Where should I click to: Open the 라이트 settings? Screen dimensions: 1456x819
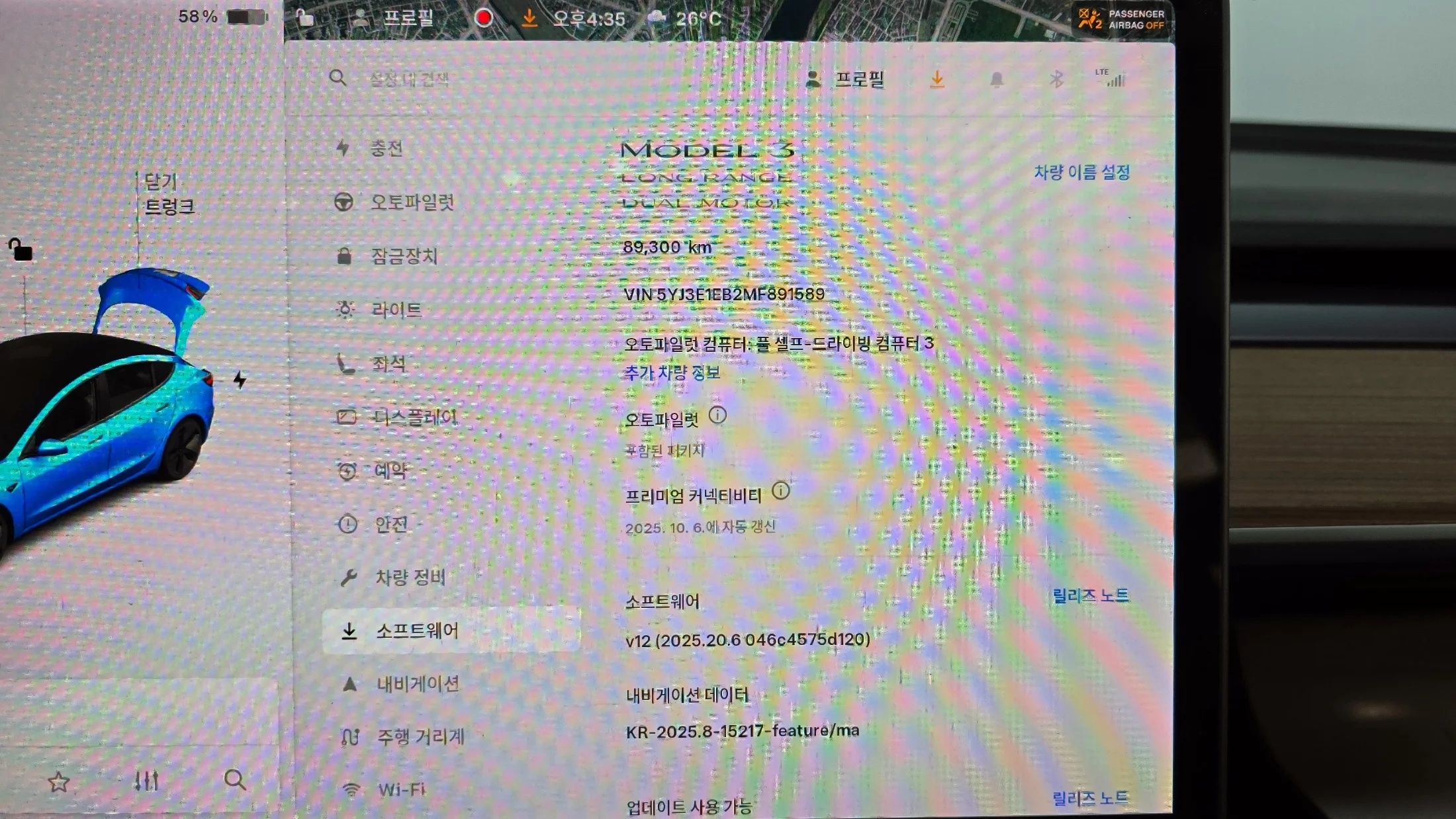[396, 310]
